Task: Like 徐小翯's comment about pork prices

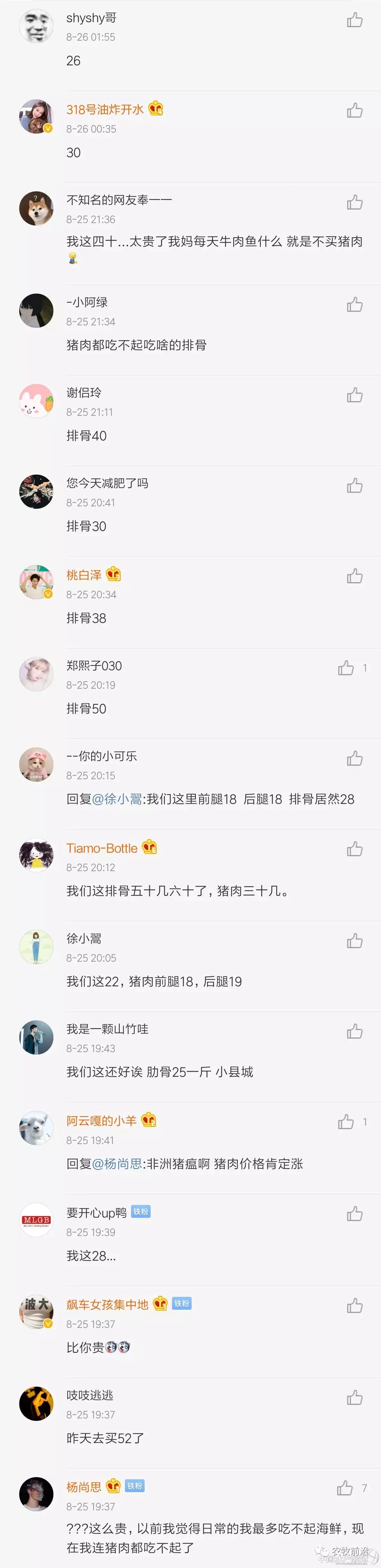Action: pyautogui.click(x=355, y=942)
